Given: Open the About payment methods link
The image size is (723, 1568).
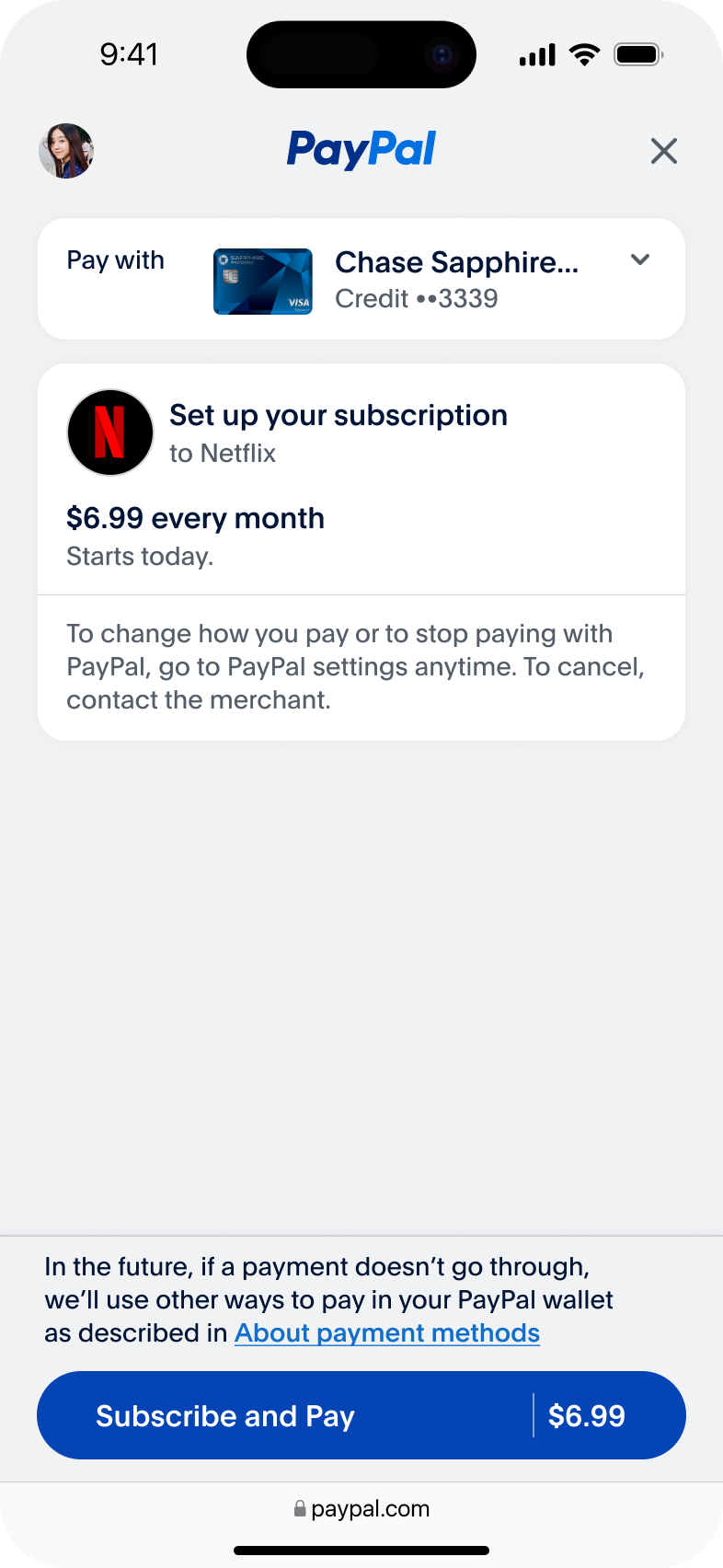Looking at the screenshot, I should [387, 1333].
